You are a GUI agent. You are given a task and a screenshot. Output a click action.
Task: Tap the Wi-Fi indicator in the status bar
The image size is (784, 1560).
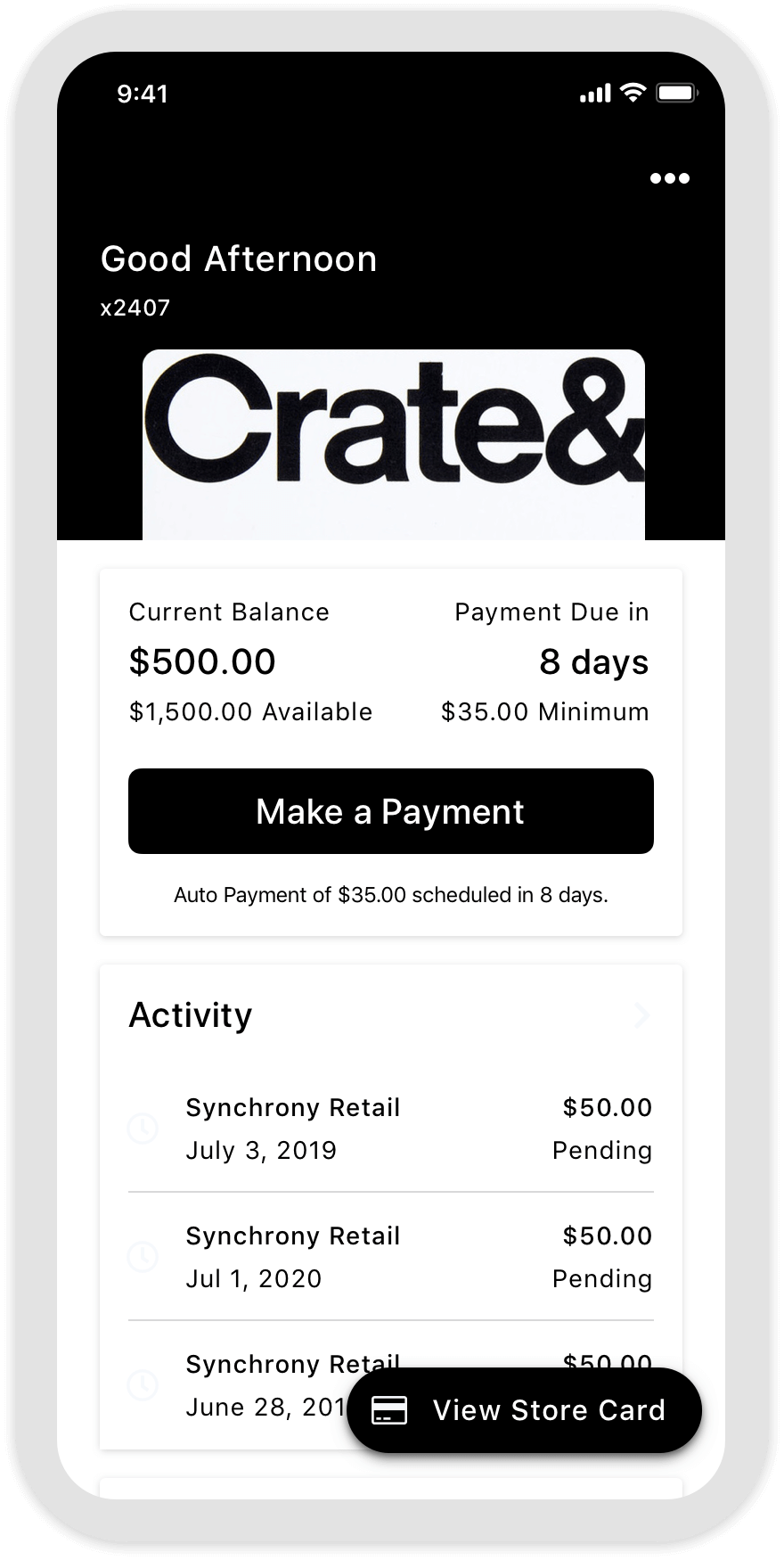pos(633,93)
